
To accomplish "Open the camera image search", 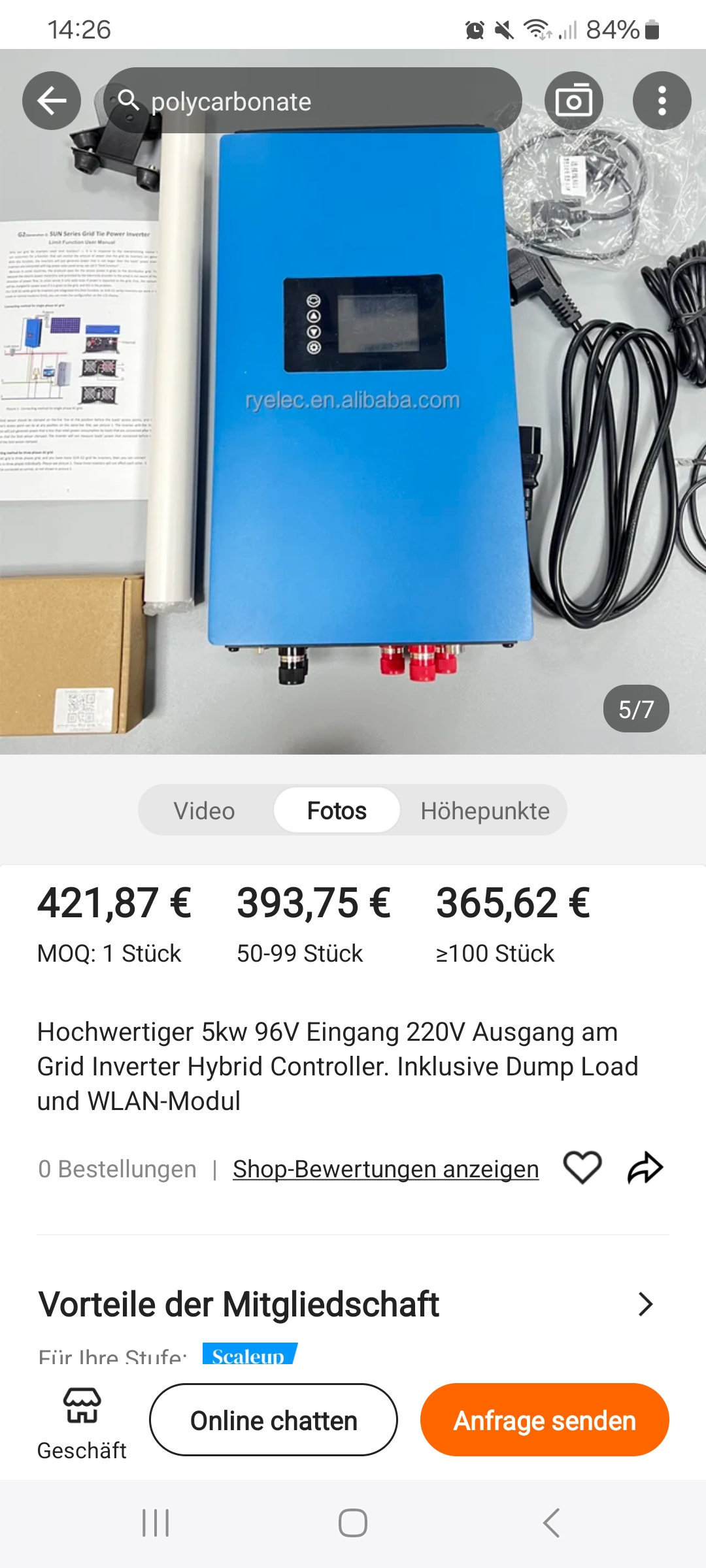I will [573, 101].
